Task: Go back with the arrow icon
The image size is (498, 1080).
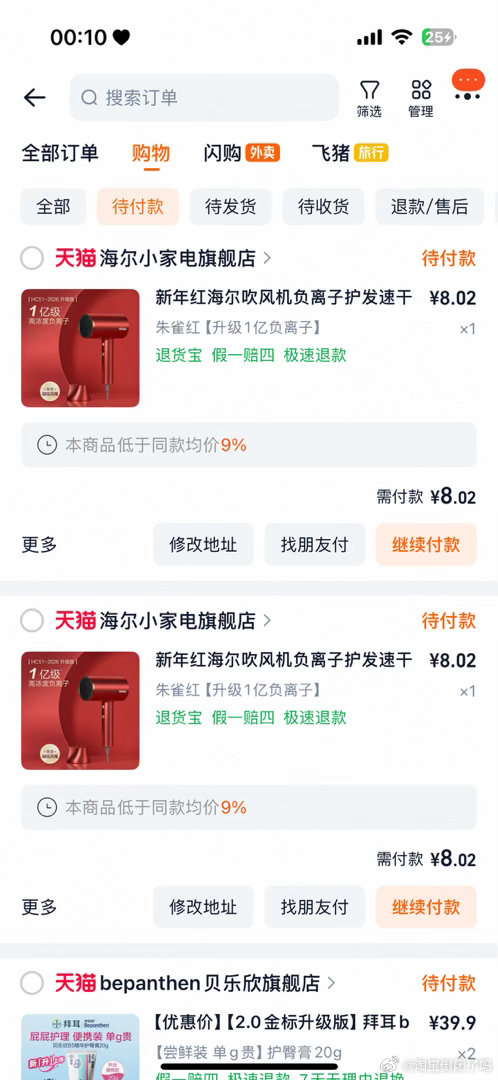Action: click(34, 98)
